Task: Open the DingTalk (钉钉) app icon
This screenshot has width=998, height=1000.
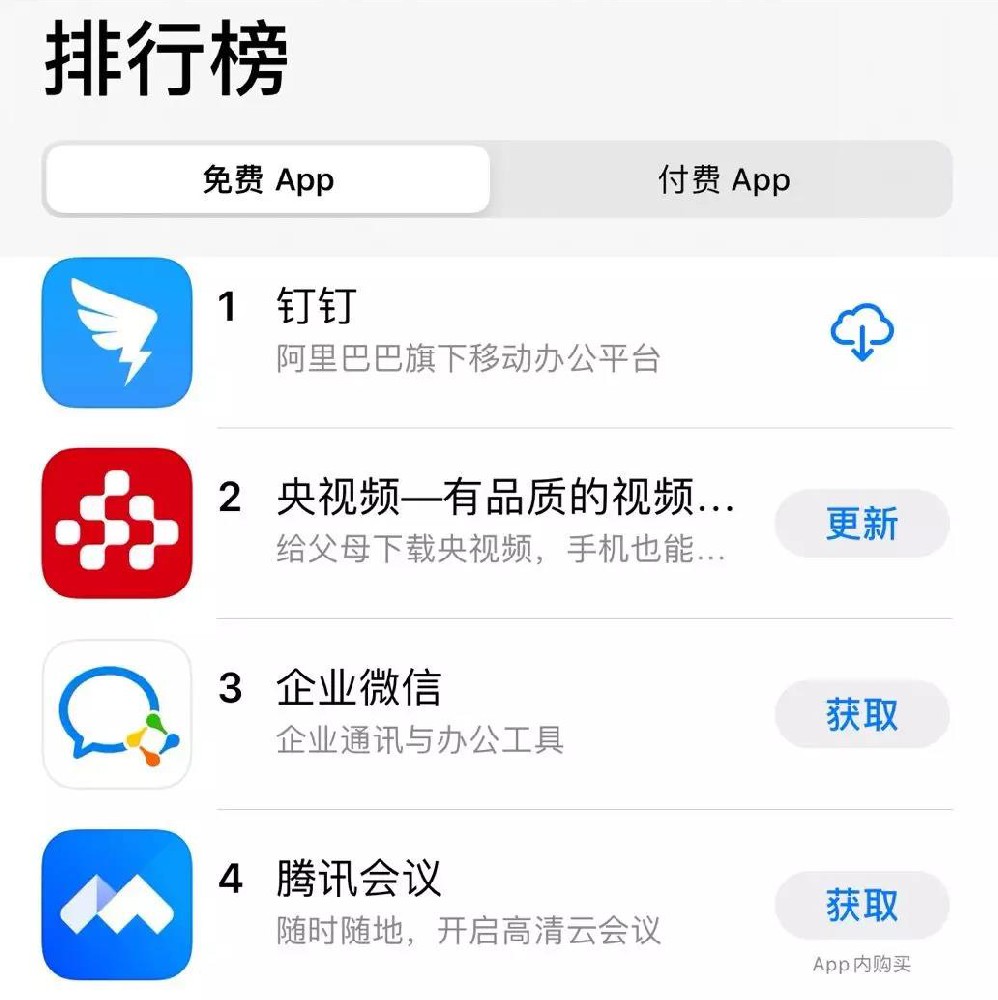Action: (x=116, y=334)
